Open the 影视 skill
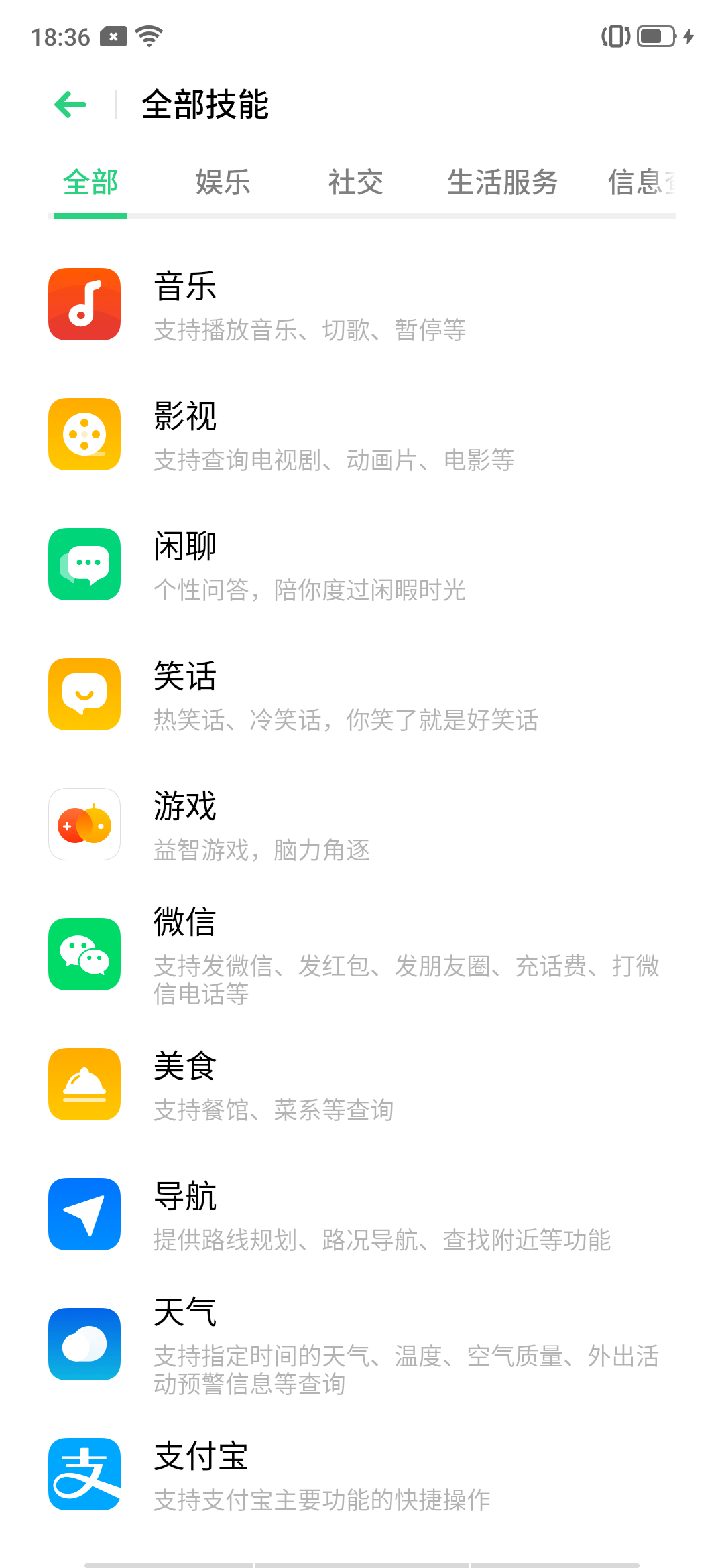Screen dimensions: 724x1568 point(362,435)
